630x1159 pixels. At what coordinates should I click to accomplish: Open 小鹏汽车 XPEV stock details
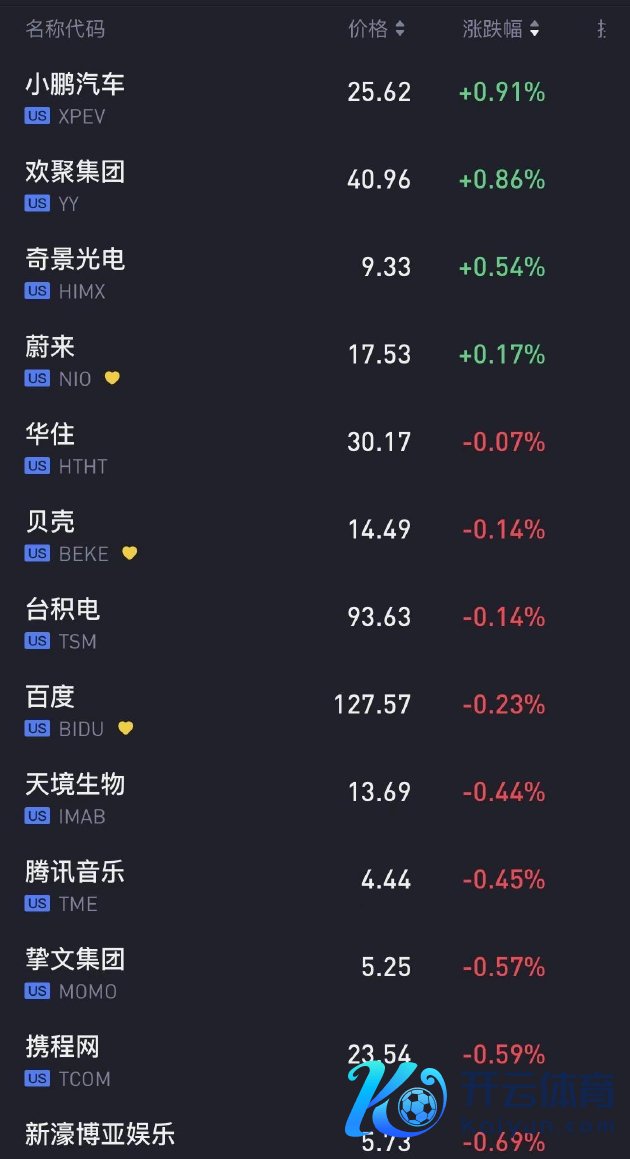click(x=315, y=98)
